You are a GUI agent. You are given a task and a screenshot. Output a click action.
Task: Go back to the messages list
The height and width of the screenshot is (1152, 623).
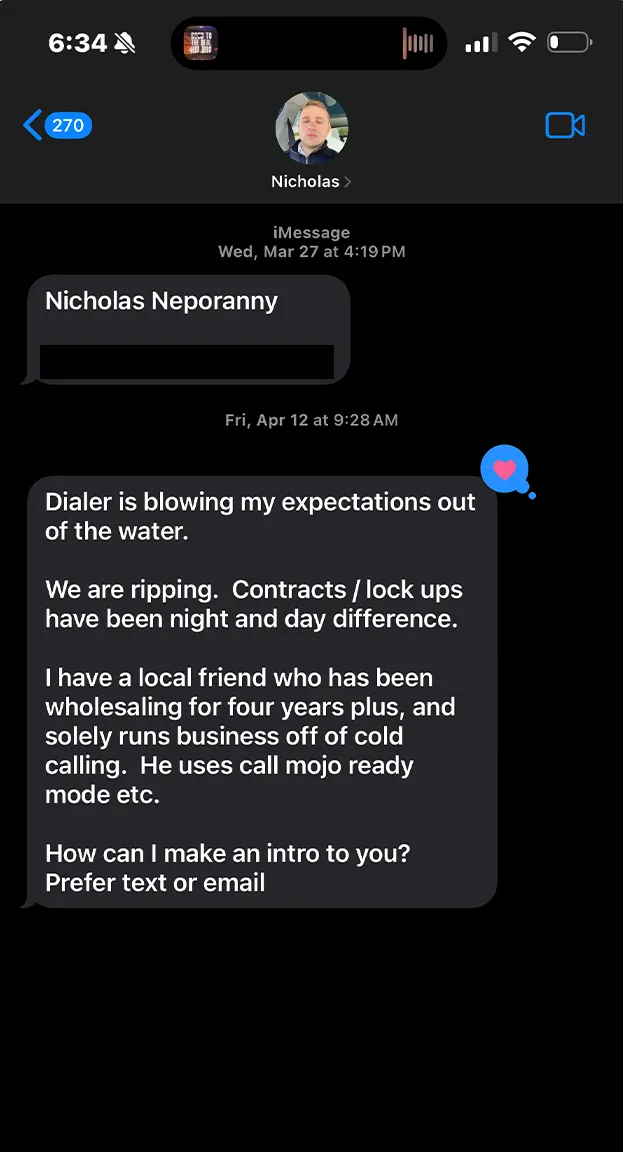[x=56, y=125]
